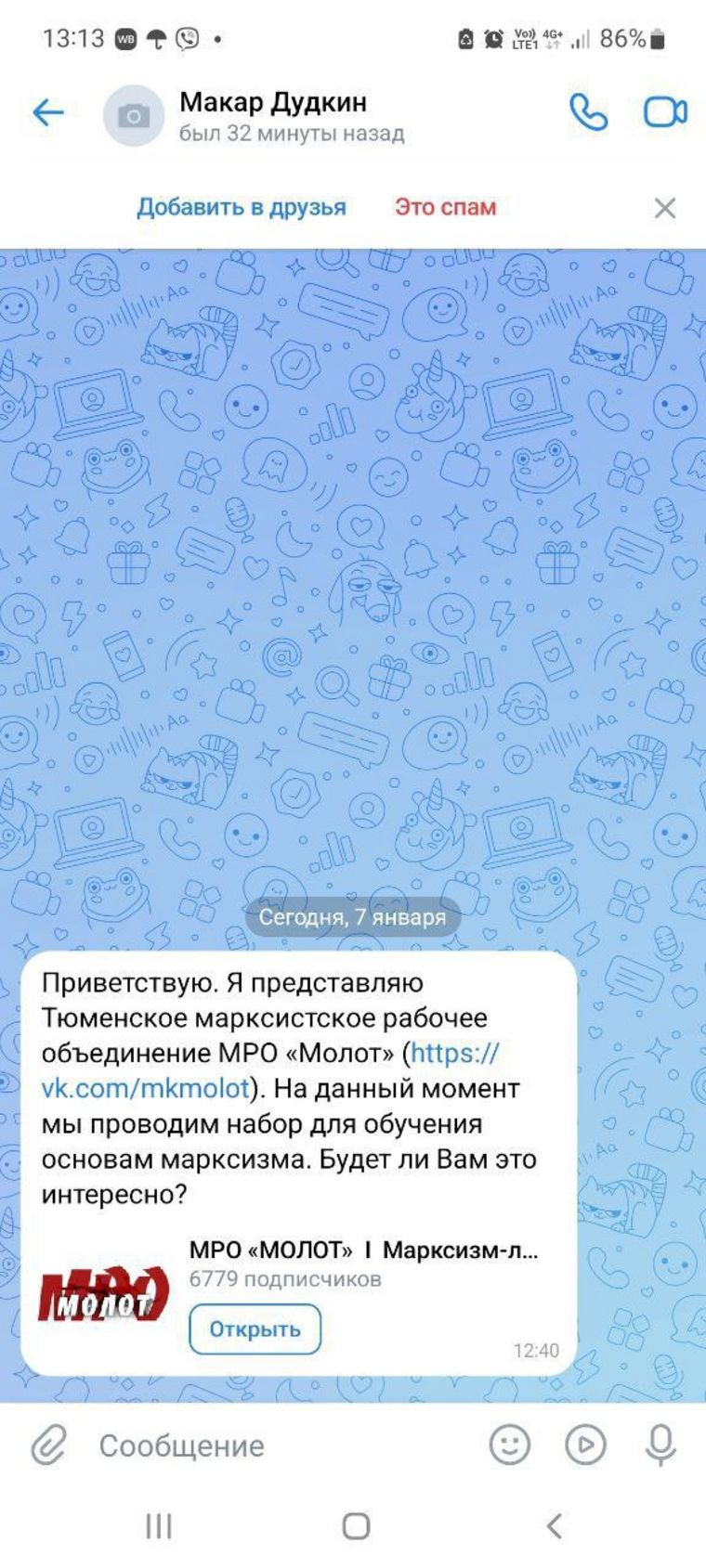Start a video call with Макар Дудкин
706x1568 pixels.
(x=665, y=112)
